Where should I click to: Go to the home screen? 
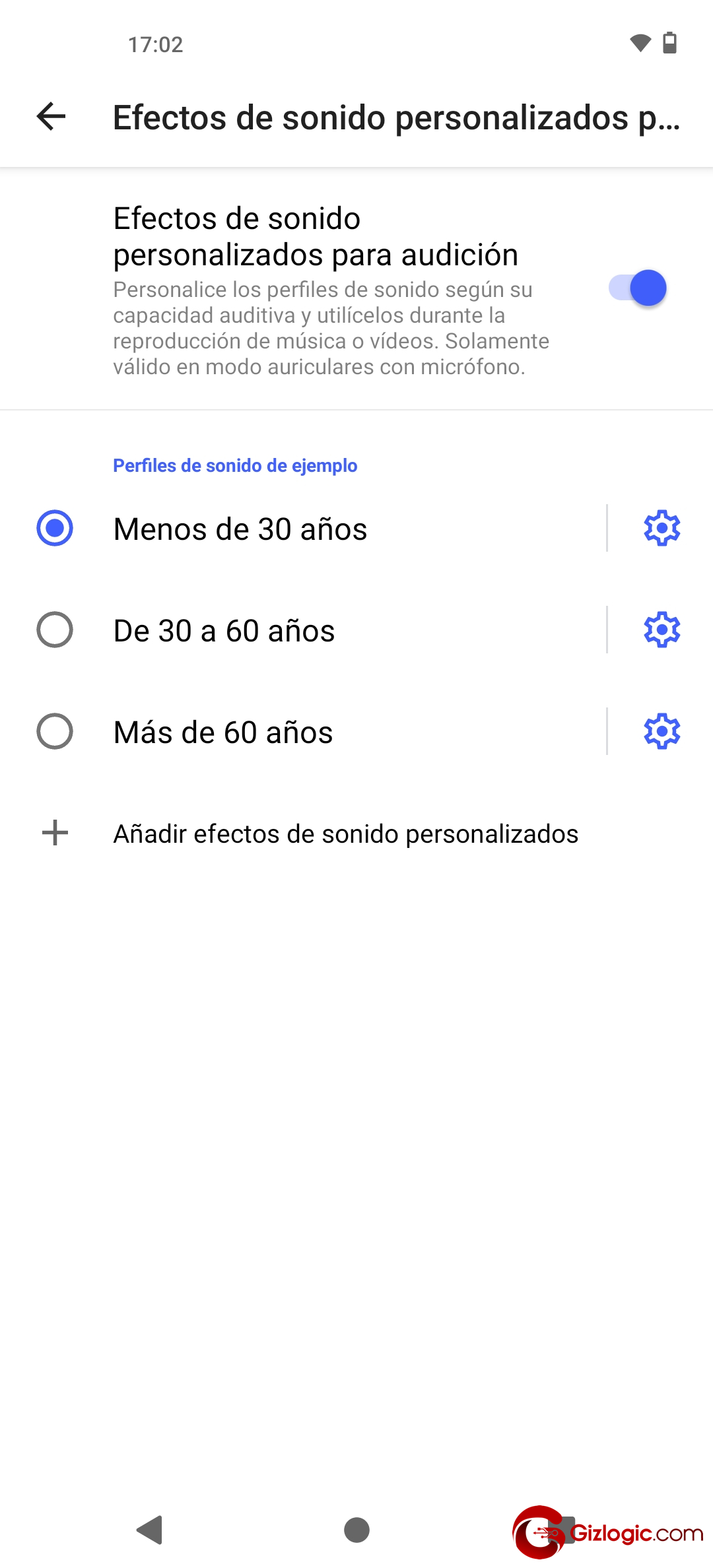(x=356, y=1530)
